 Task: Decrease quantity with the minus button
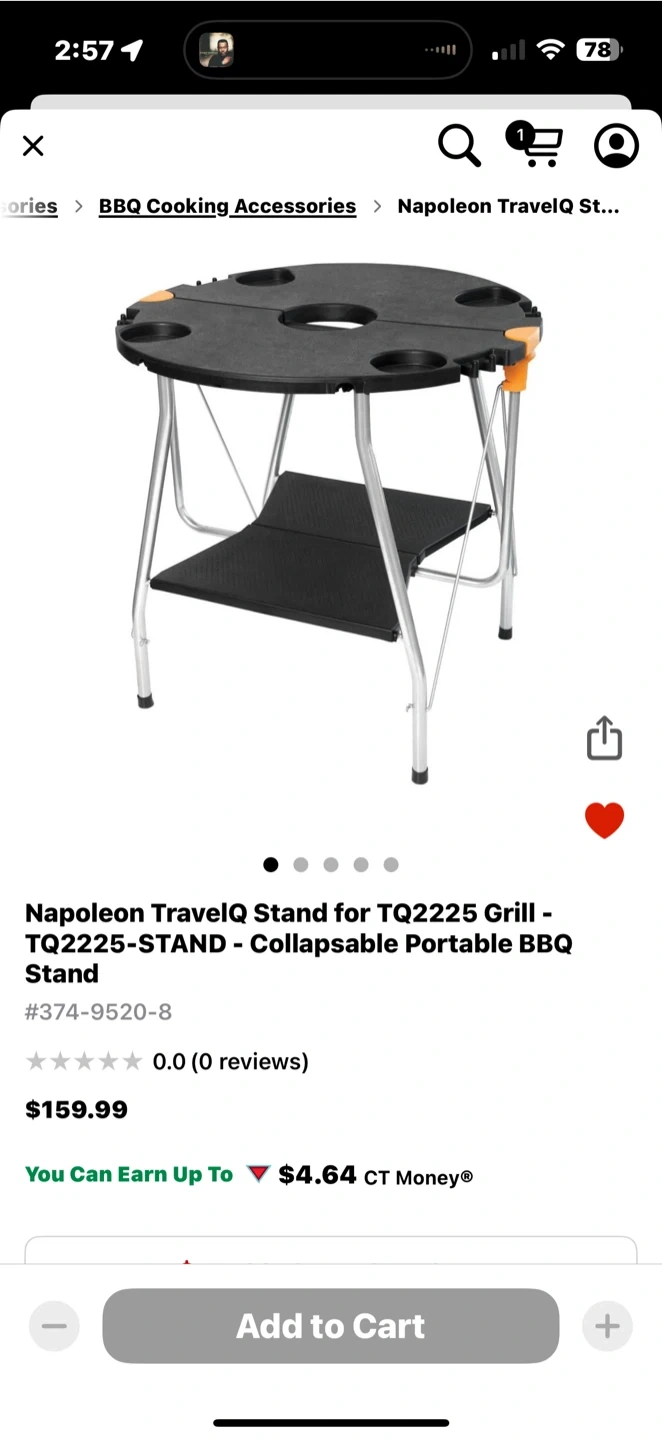click(x=54, y=1326)
